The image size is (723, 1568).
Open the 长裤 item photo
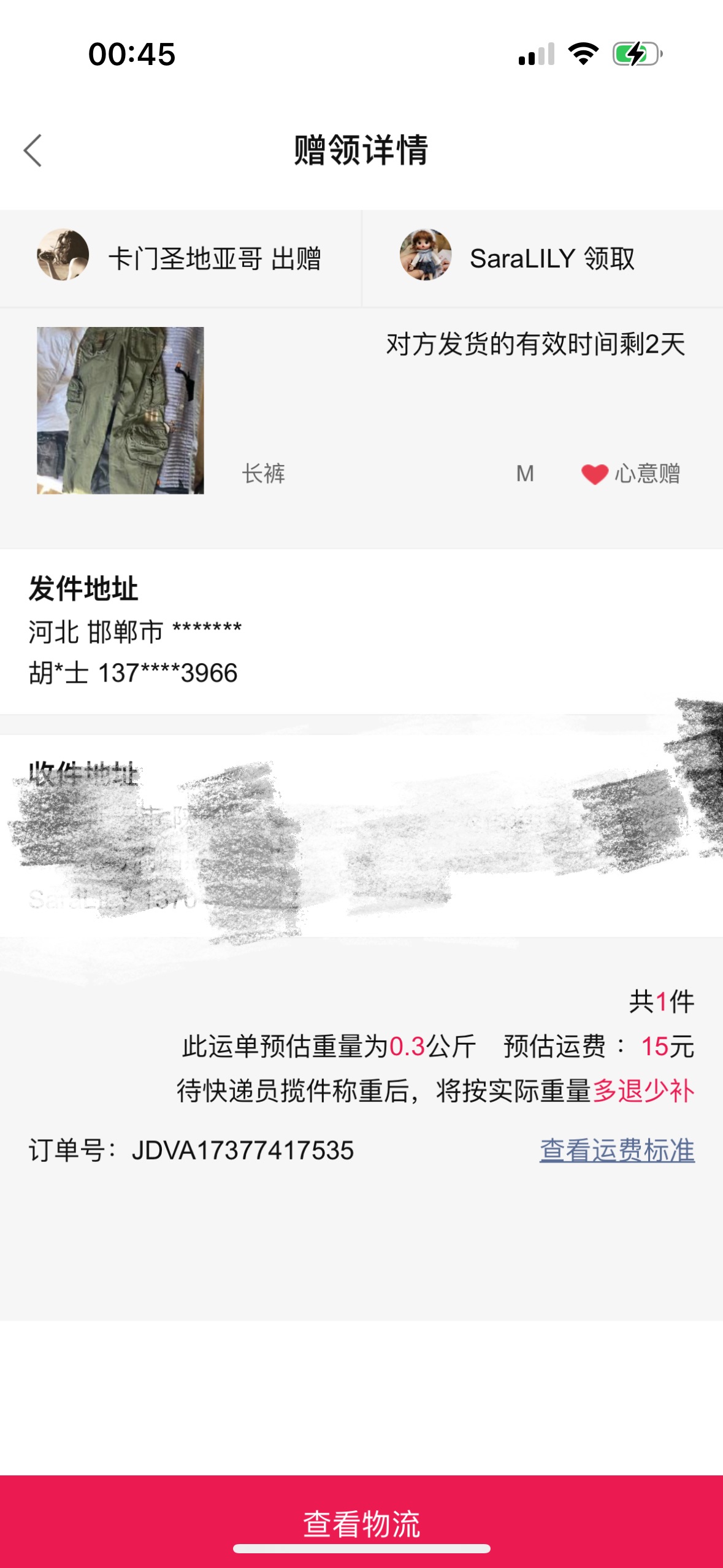pos(120,410)
